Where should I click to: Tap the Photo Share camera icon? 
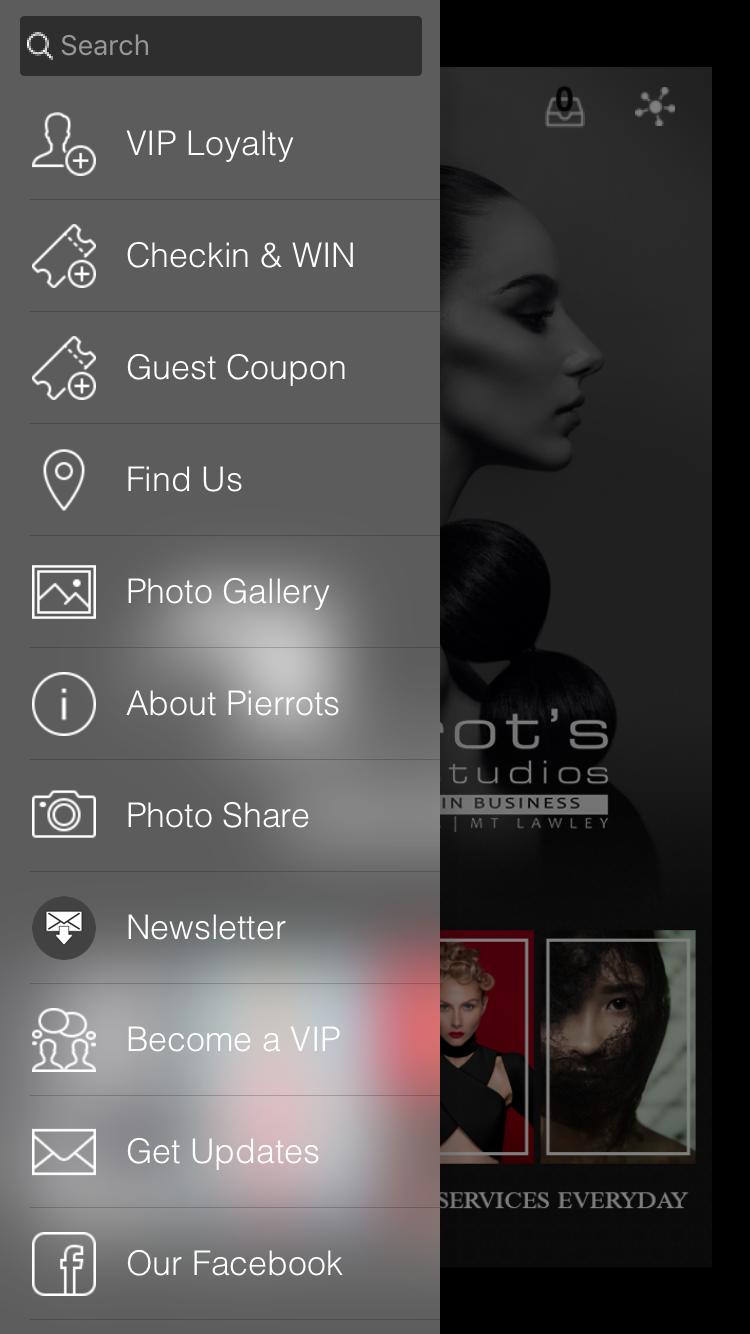click(x=63, y=814)
